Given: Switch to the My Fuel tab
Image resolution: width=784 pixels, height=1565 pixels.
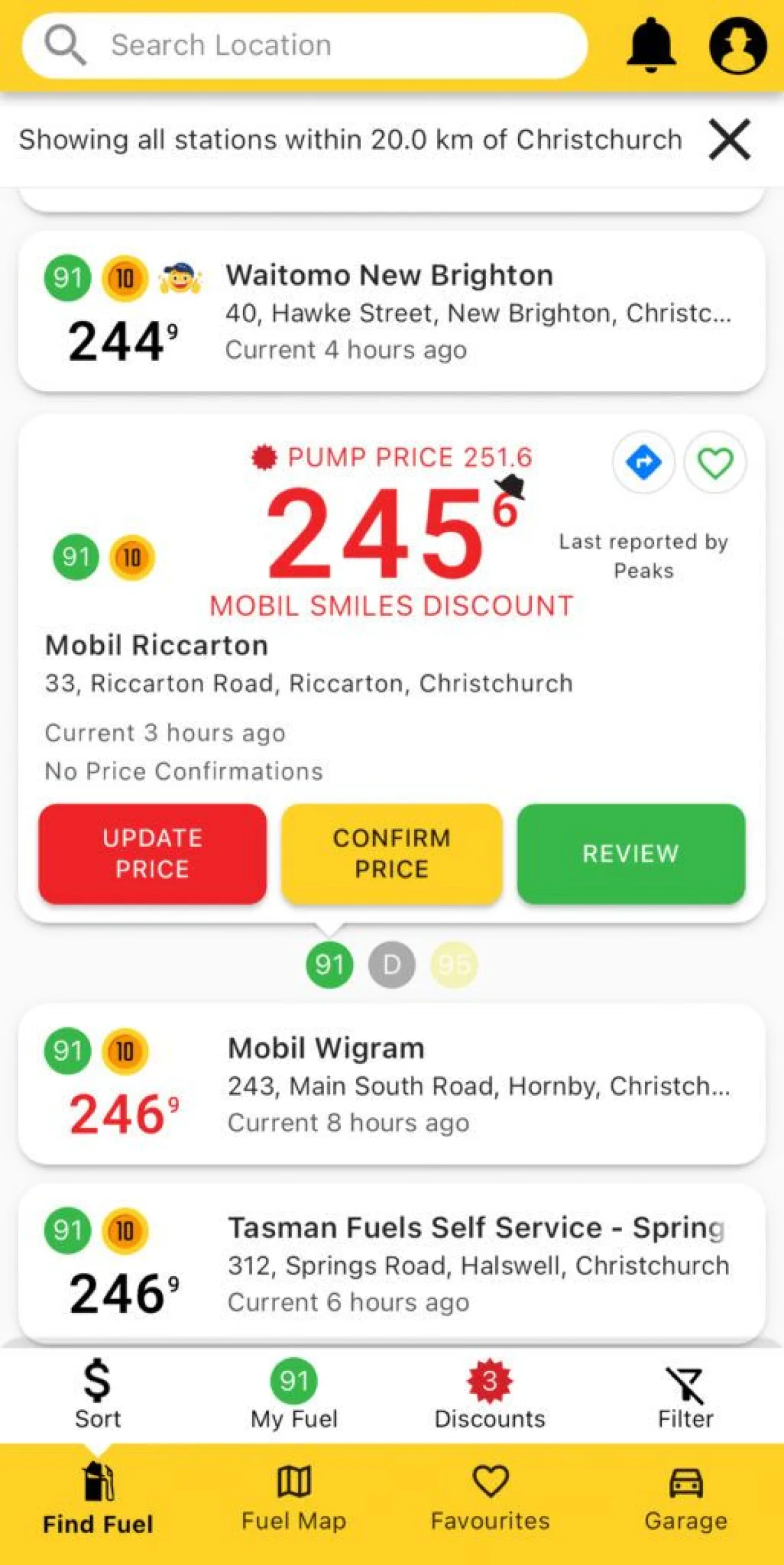Looking at the screenshot, I should click(293, 1395).
